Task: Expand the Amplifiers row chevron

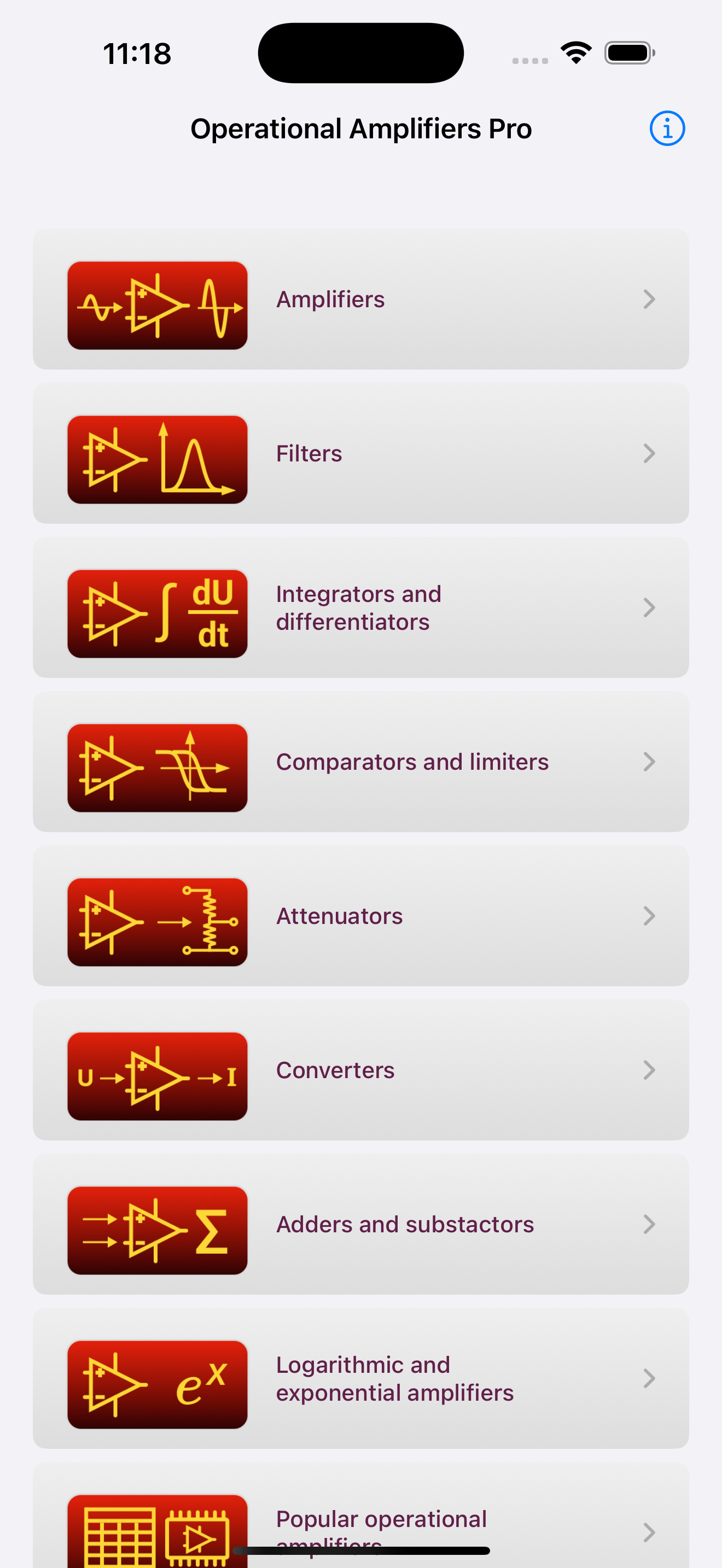Action: pyautogui.click(x=649, y=299)
